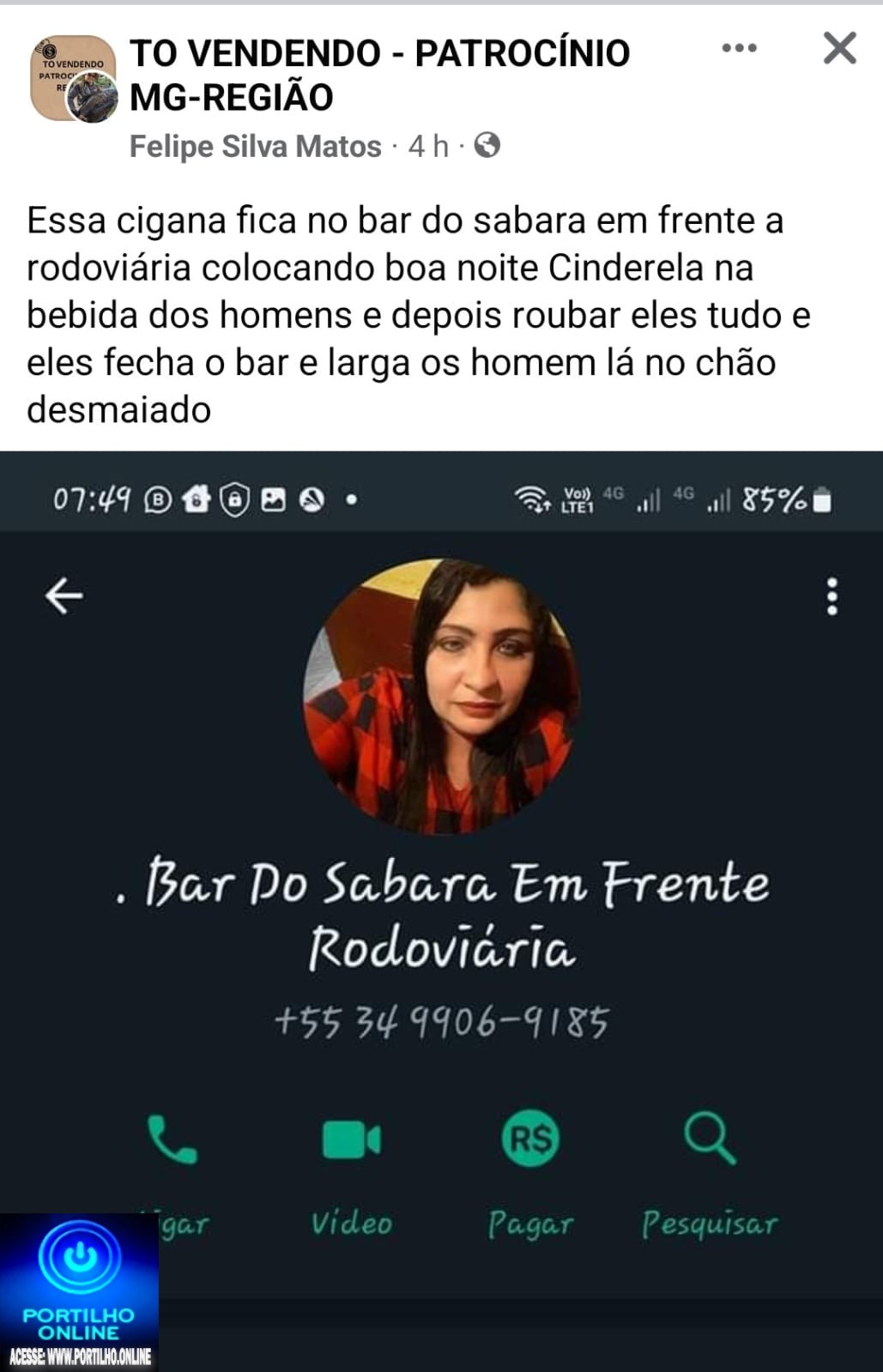Image resolution: width=883 pixels, height=1372 pixels.
Task: Tap the group avatar picture
Action: click(73, 78)
